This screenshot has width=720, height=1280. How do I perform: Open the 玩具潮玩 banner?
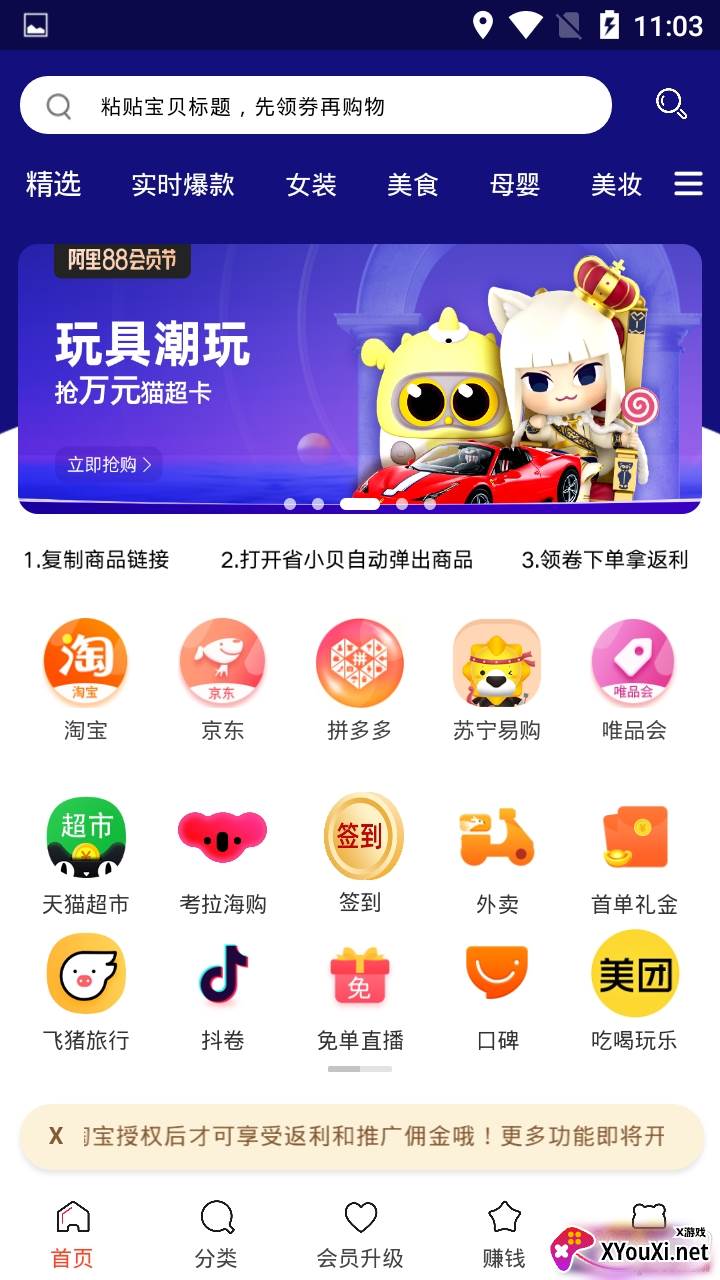coord(360,378)
